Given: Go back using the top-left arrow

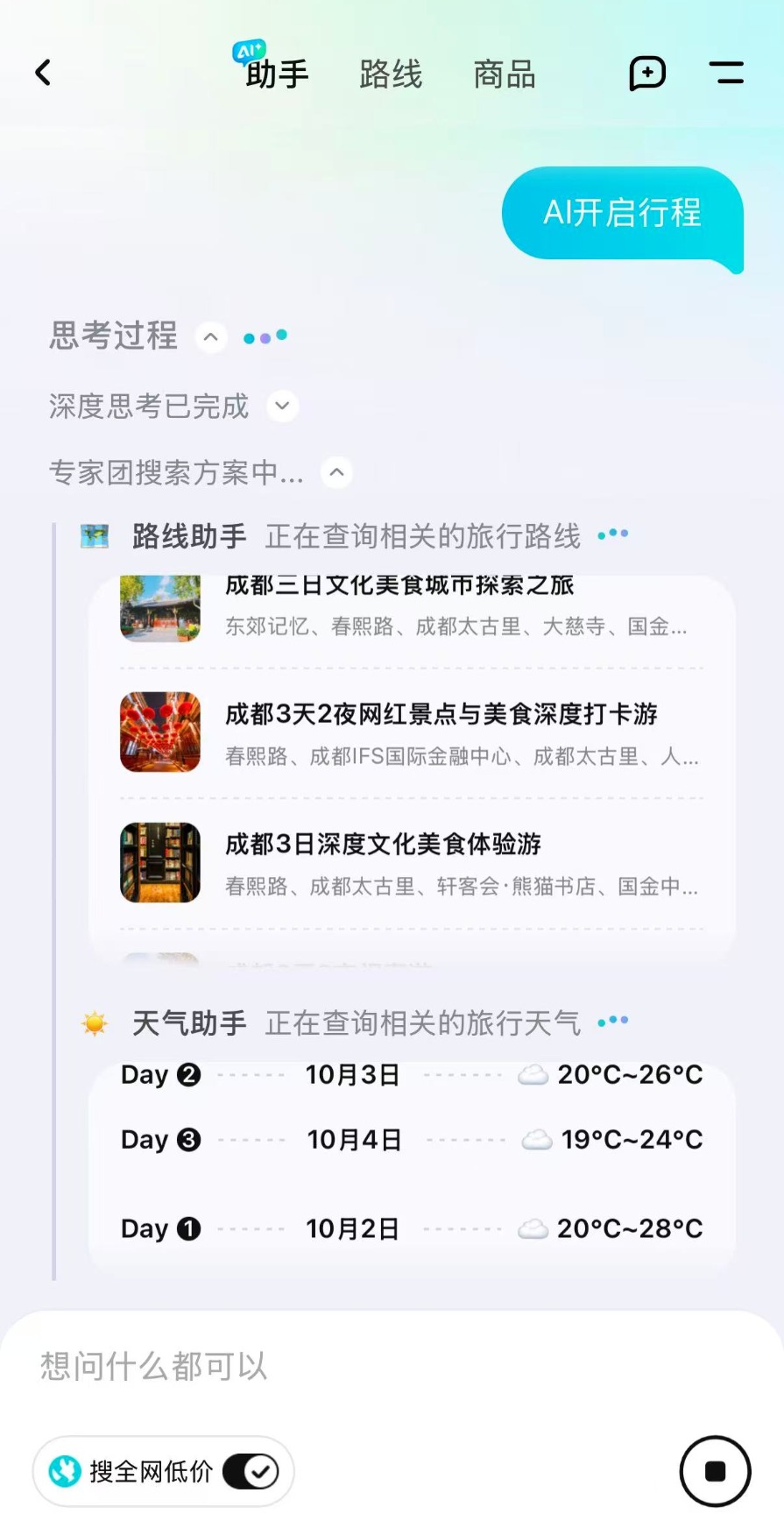Looking at the screenshot, I should pyautogui.click(x=43, y=73).
